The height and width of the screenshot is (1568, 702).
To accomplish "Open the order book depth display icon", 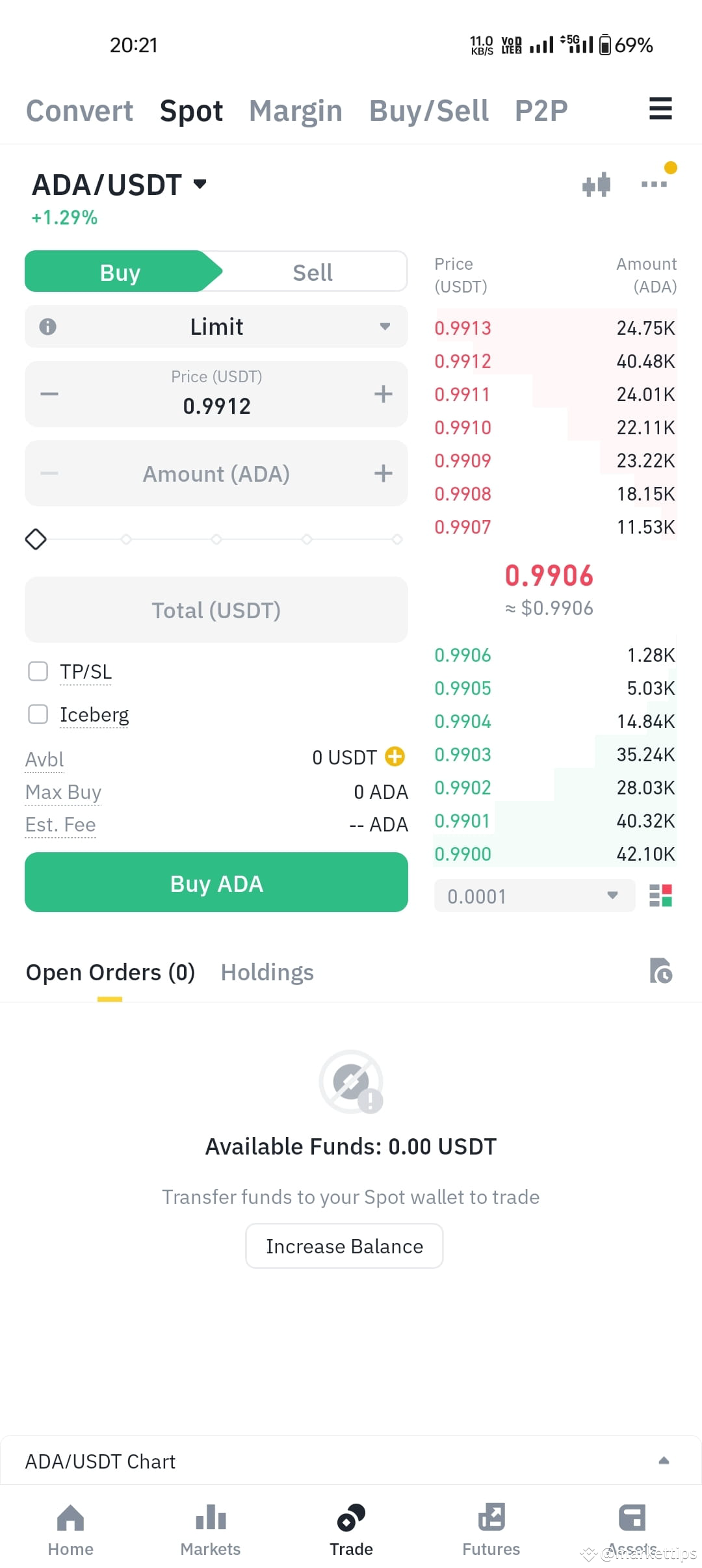I will click(x=662, y=895).
